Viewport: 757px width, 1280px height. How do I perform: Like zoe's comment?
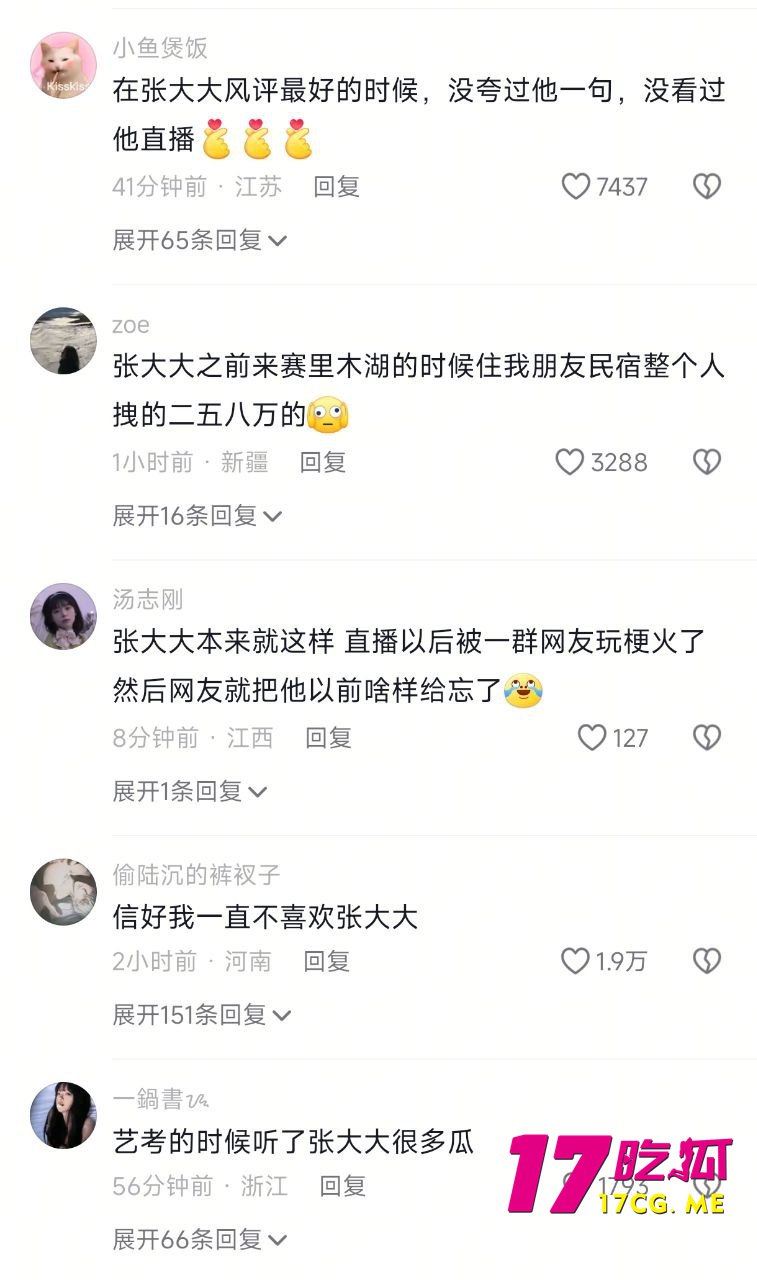[570, 462]
